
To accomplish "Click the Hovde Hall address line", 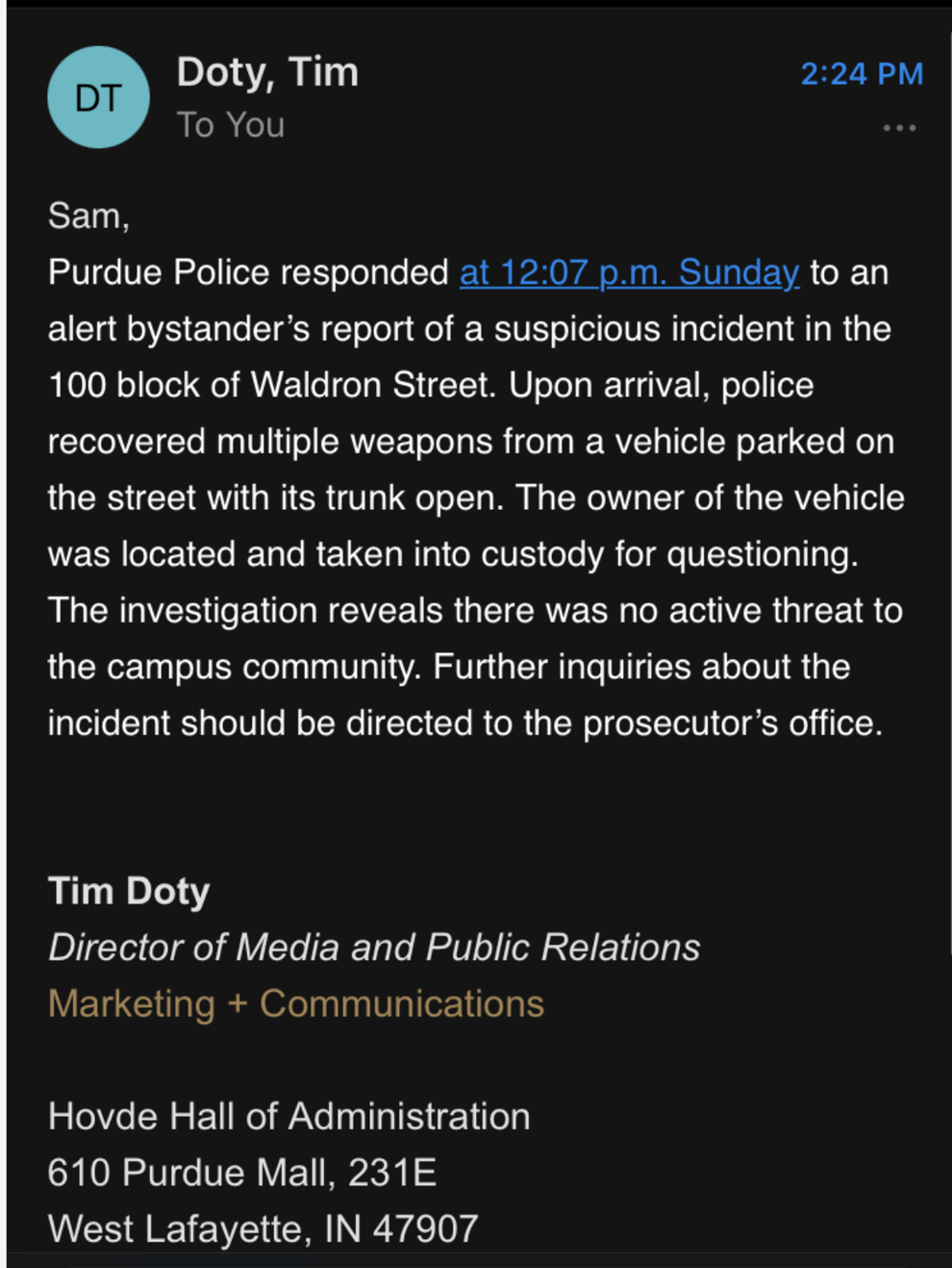I will click(288, 1116).
